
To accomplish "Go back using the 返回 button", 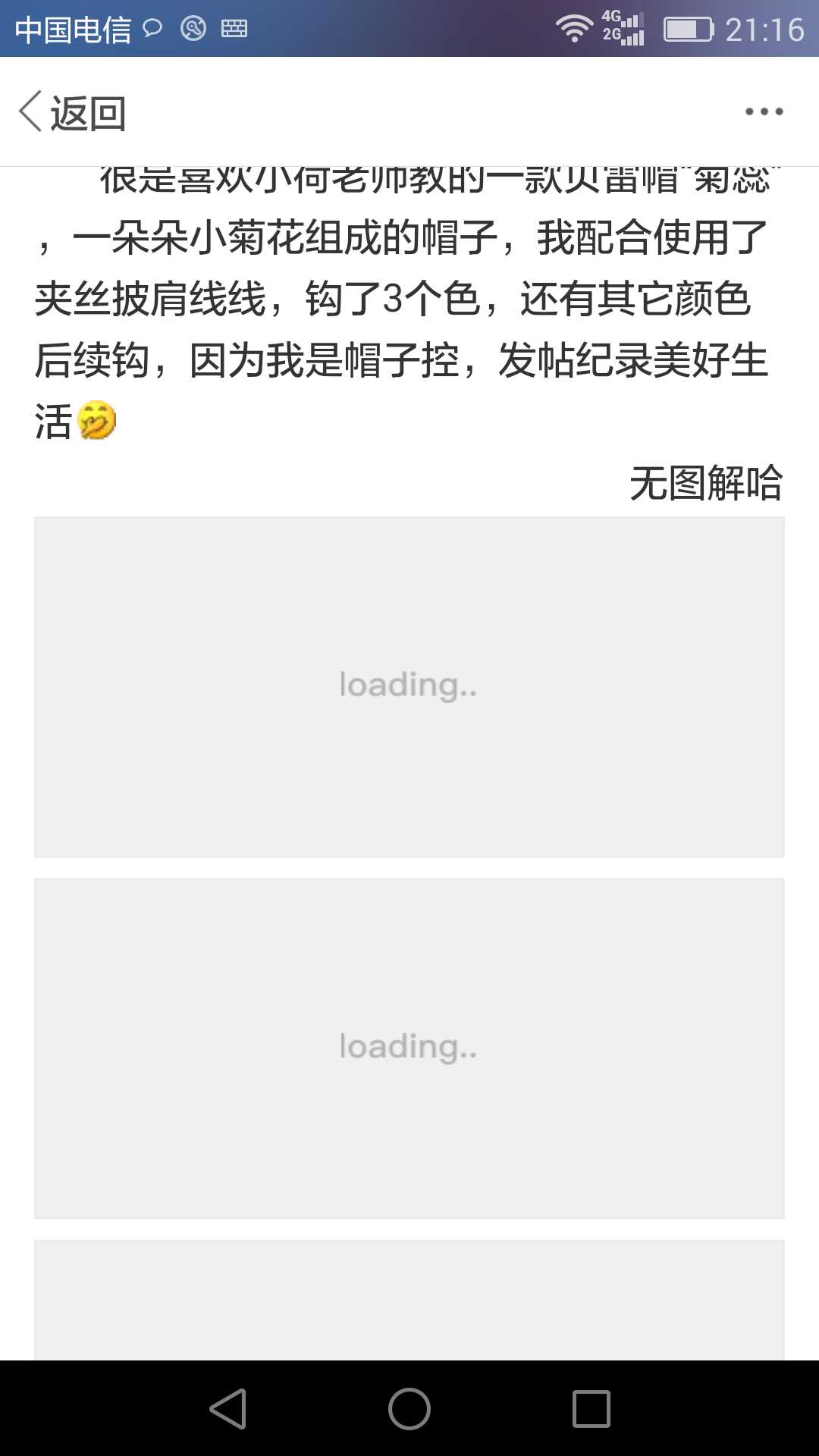I will 73,112.
